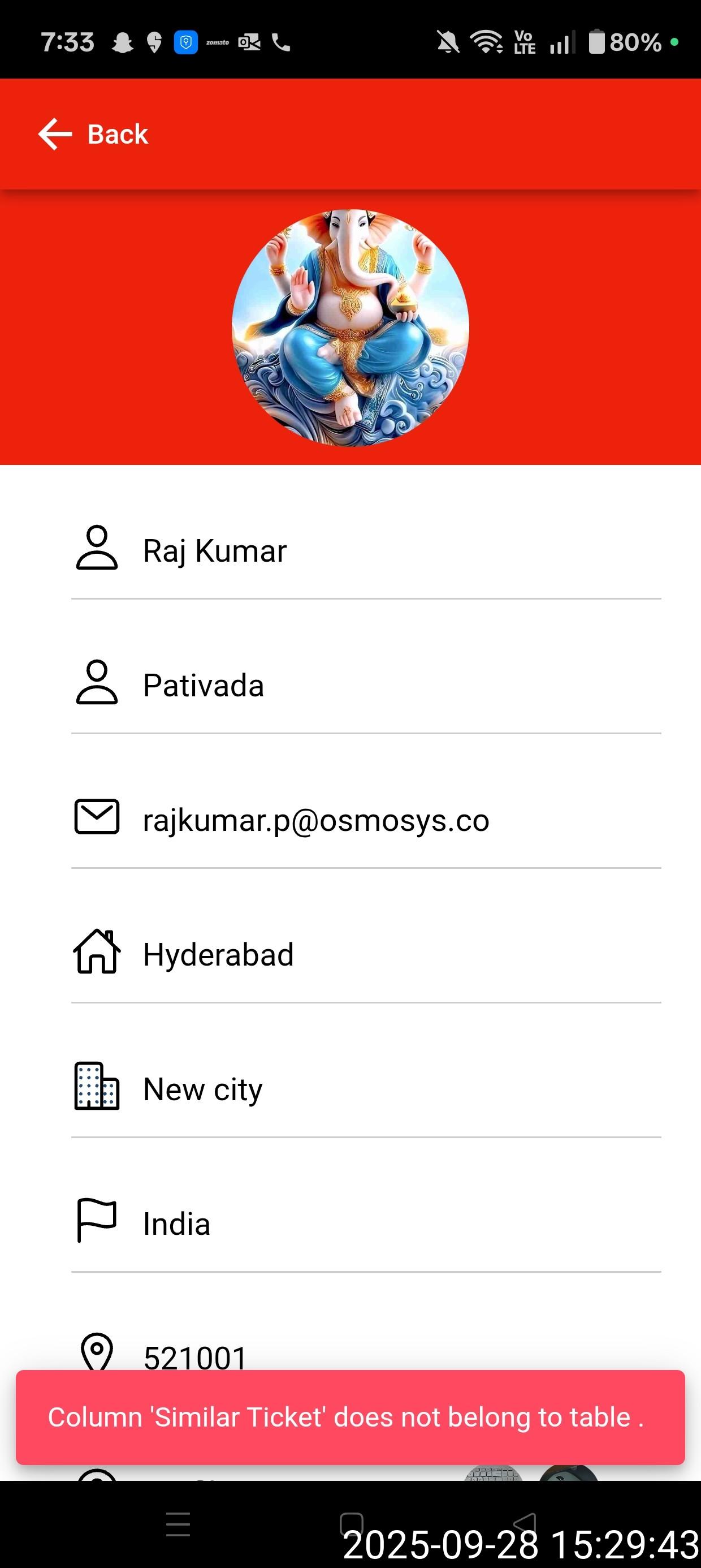Tap the country field India
This screenshot has height=1568, width=701.
[365, 1224]
